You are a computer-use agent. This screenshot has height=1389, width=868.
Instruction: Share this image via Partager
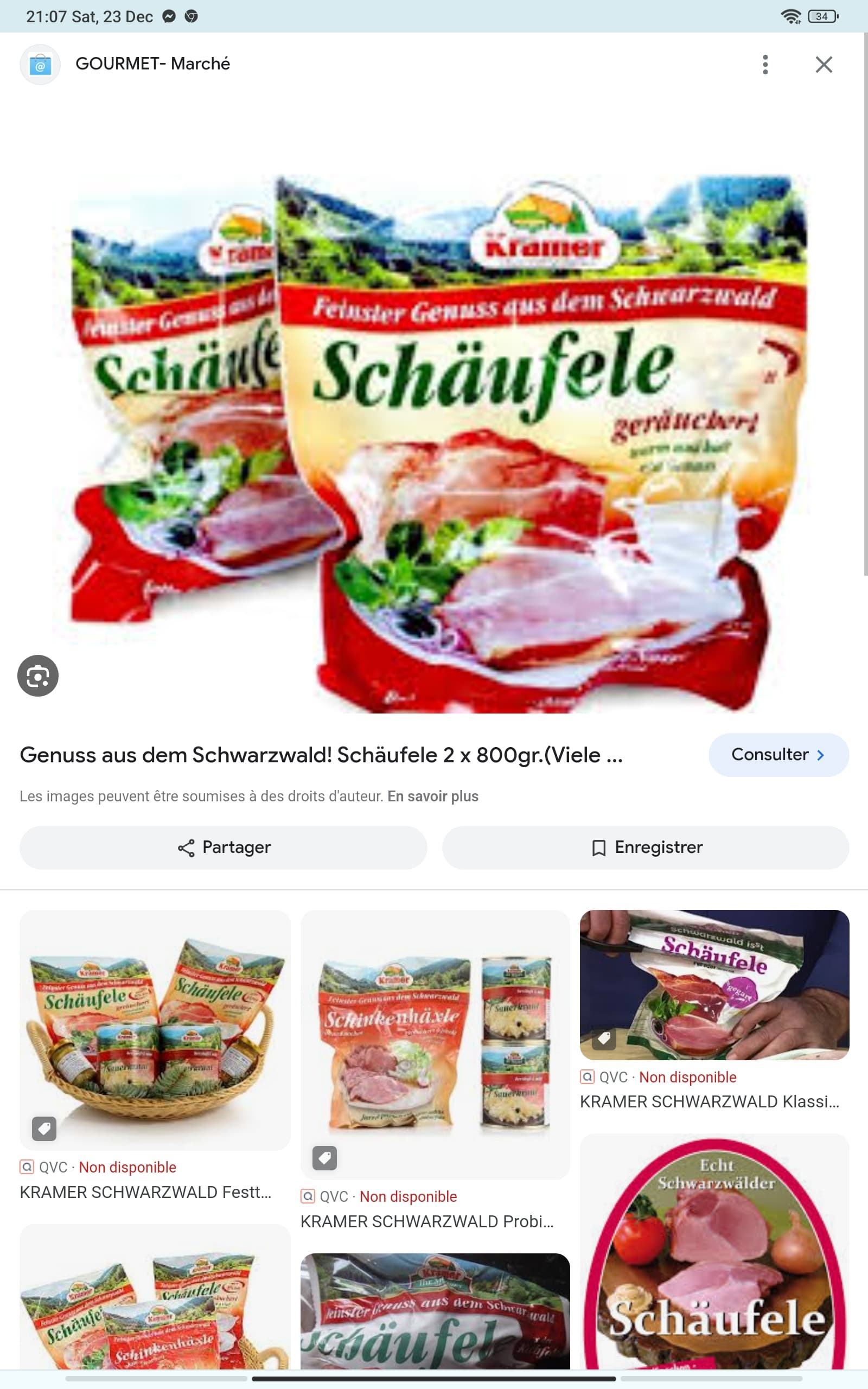point(224,848)
